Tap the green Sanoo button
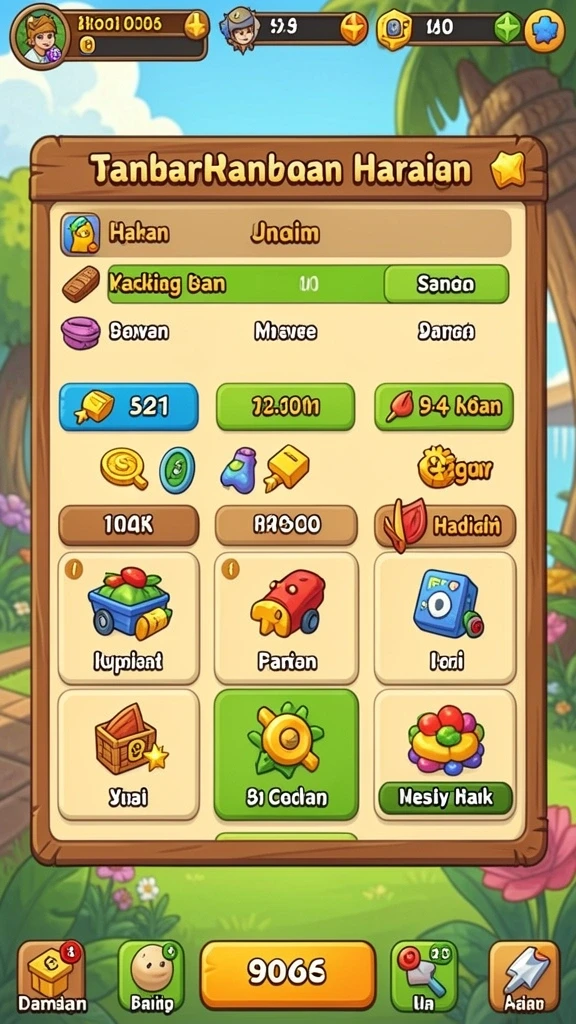The image size is (576, 1024). pyautogui.click(x=446, y=284)
